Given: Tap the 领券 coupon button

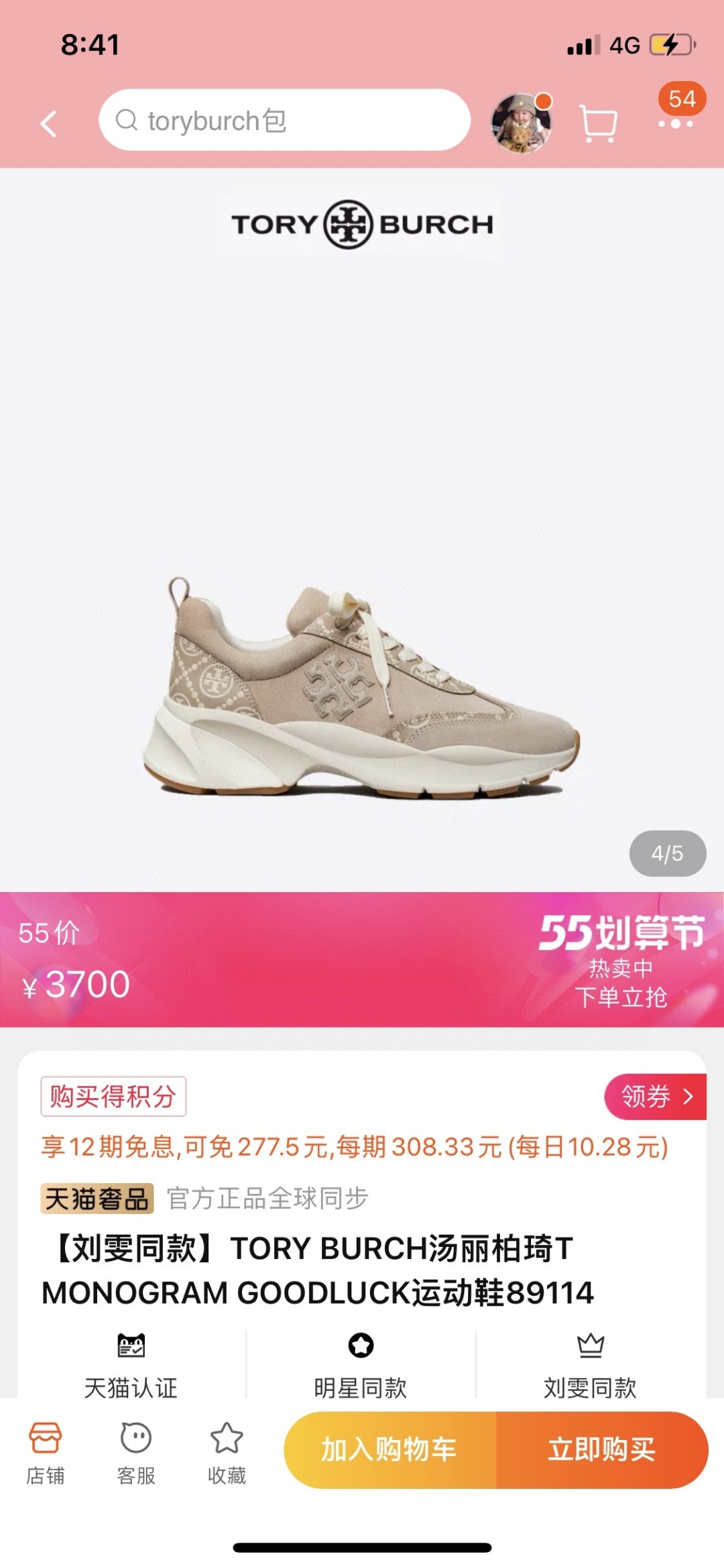Looking at the screenshot, I should click(655, 1097).
